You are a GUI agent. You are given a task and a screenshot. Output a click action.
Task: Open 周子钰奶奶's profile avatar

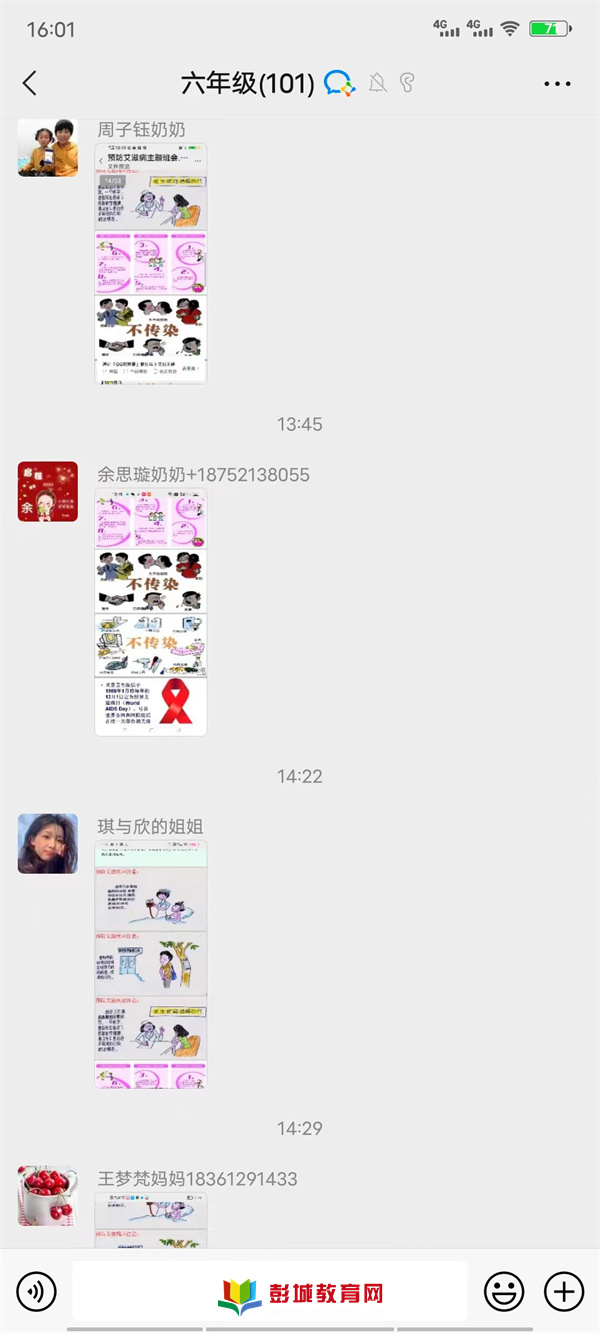[x=48, y=147]
